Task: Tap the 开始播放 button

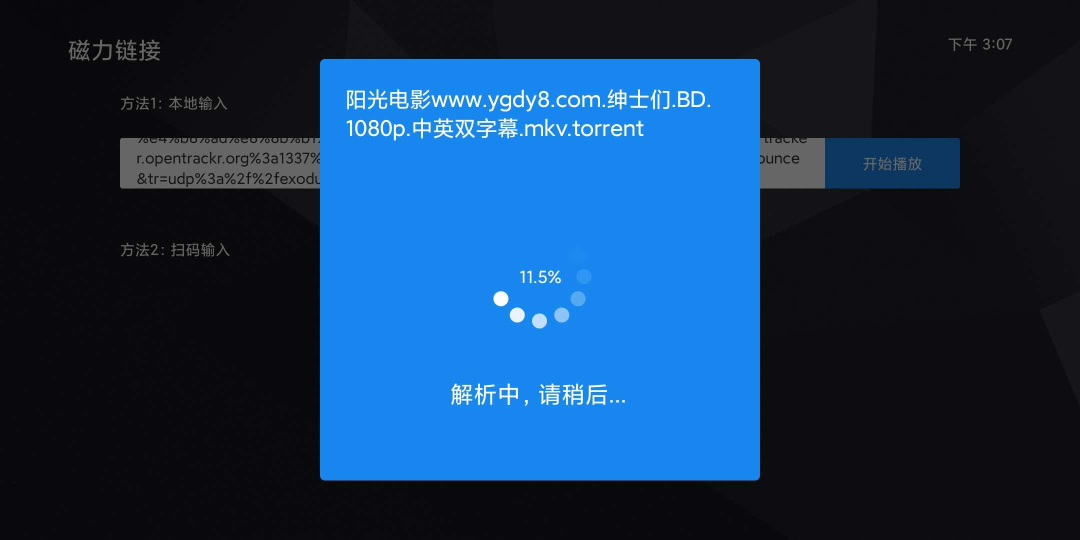Action: [x=892, y=163]
